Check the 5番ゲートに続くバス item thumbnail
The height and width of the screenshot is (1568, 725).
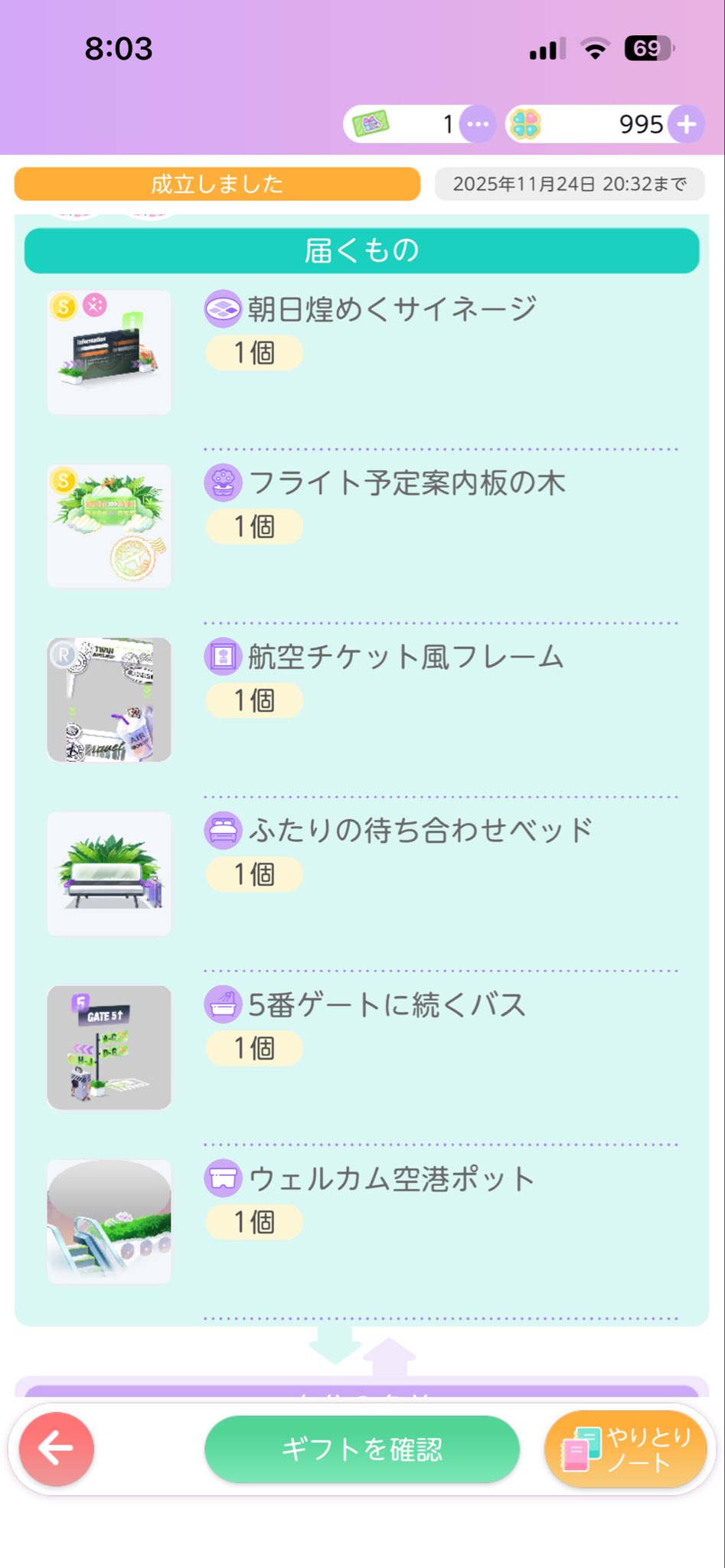tap(109, 1047)
